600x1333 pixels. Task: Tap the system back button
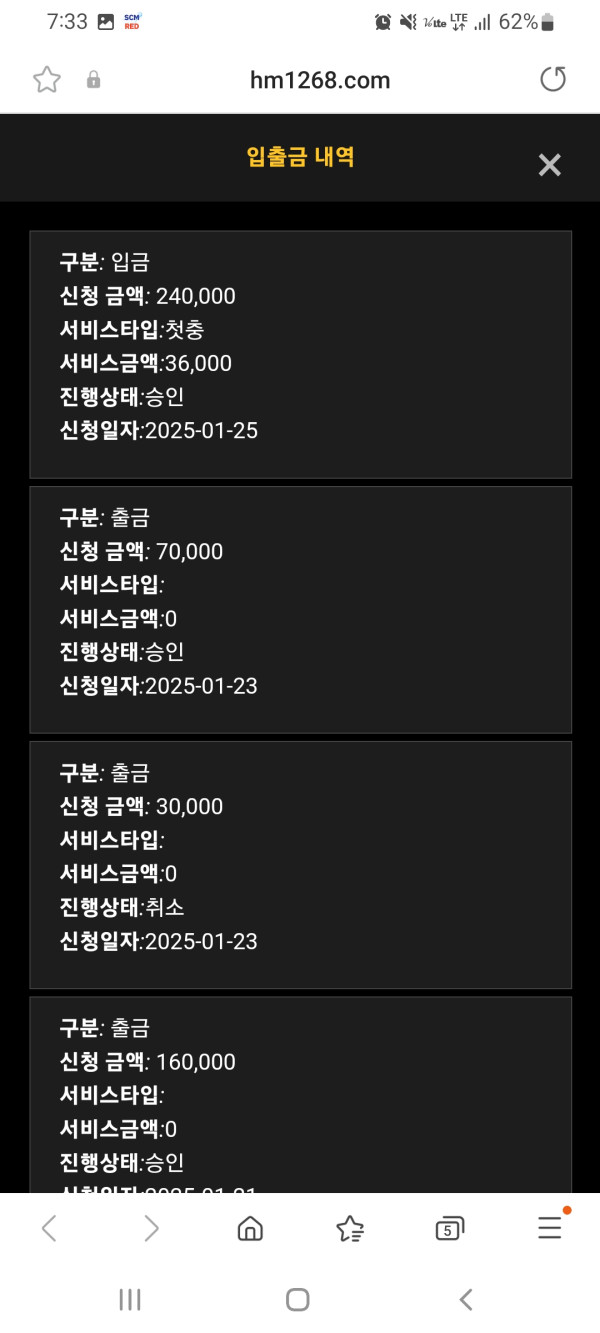(465, 1299)
